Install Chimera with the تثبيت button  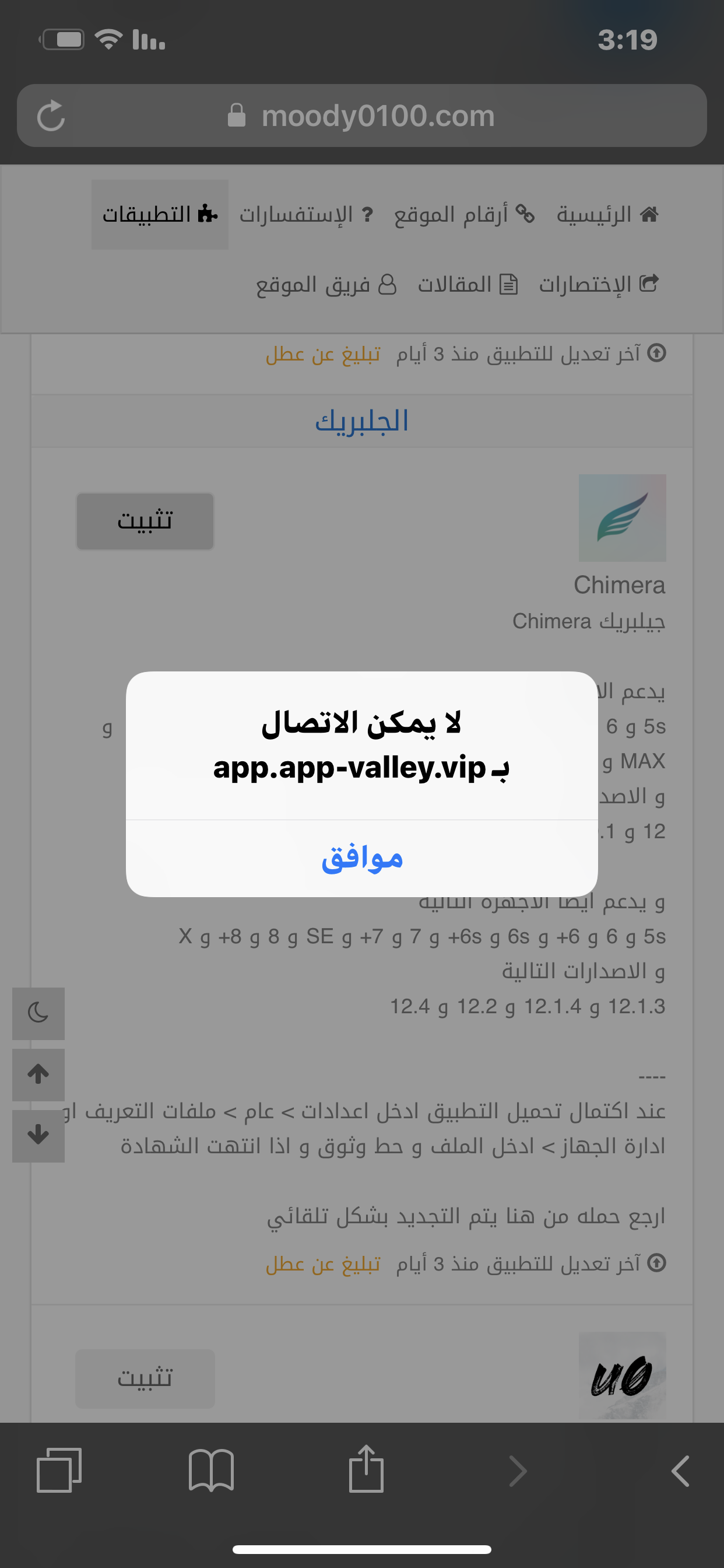click(145, 521)
